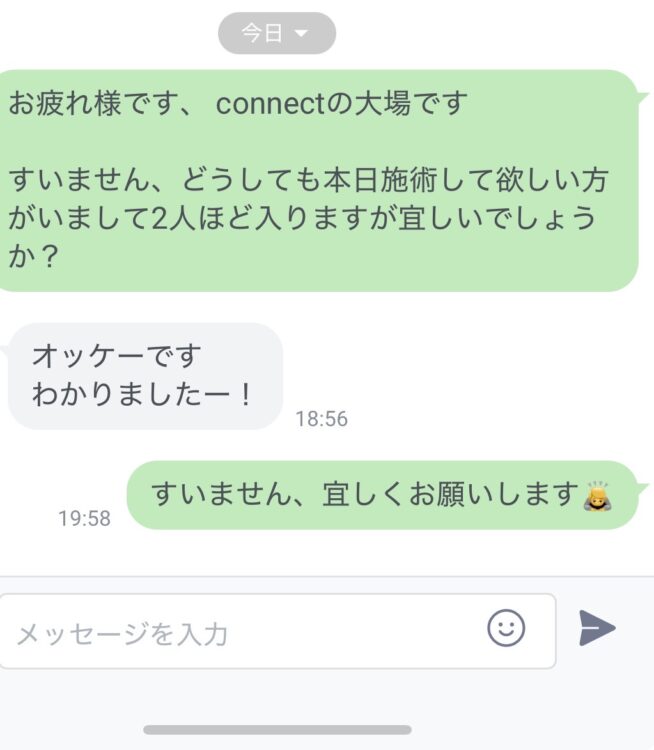
Task: Focus the メッセージを入力 text field
Action: (x=240, y=632)
